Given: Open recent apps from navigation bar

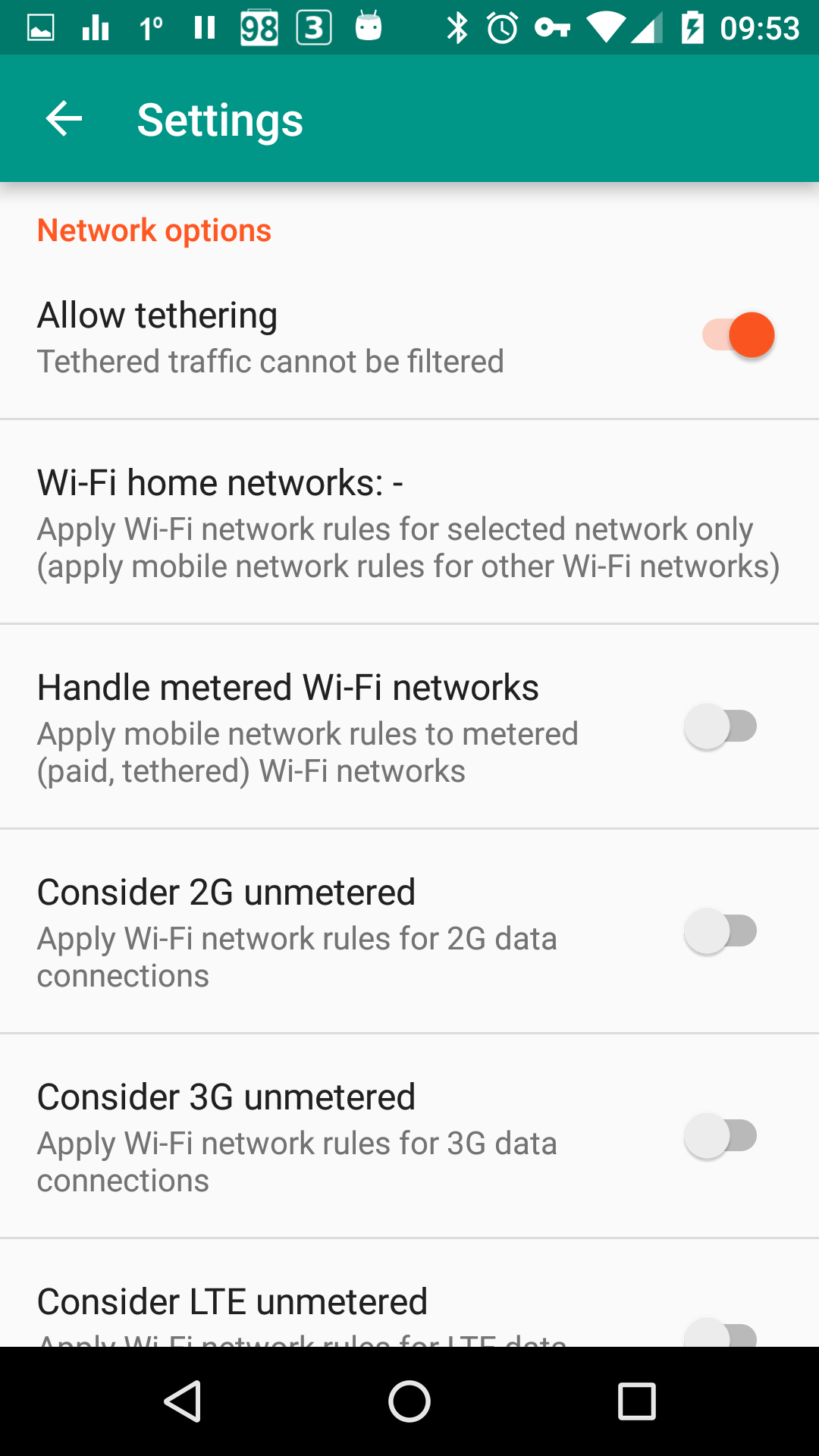Looking at the screenshot, I should click(637, 1401).
